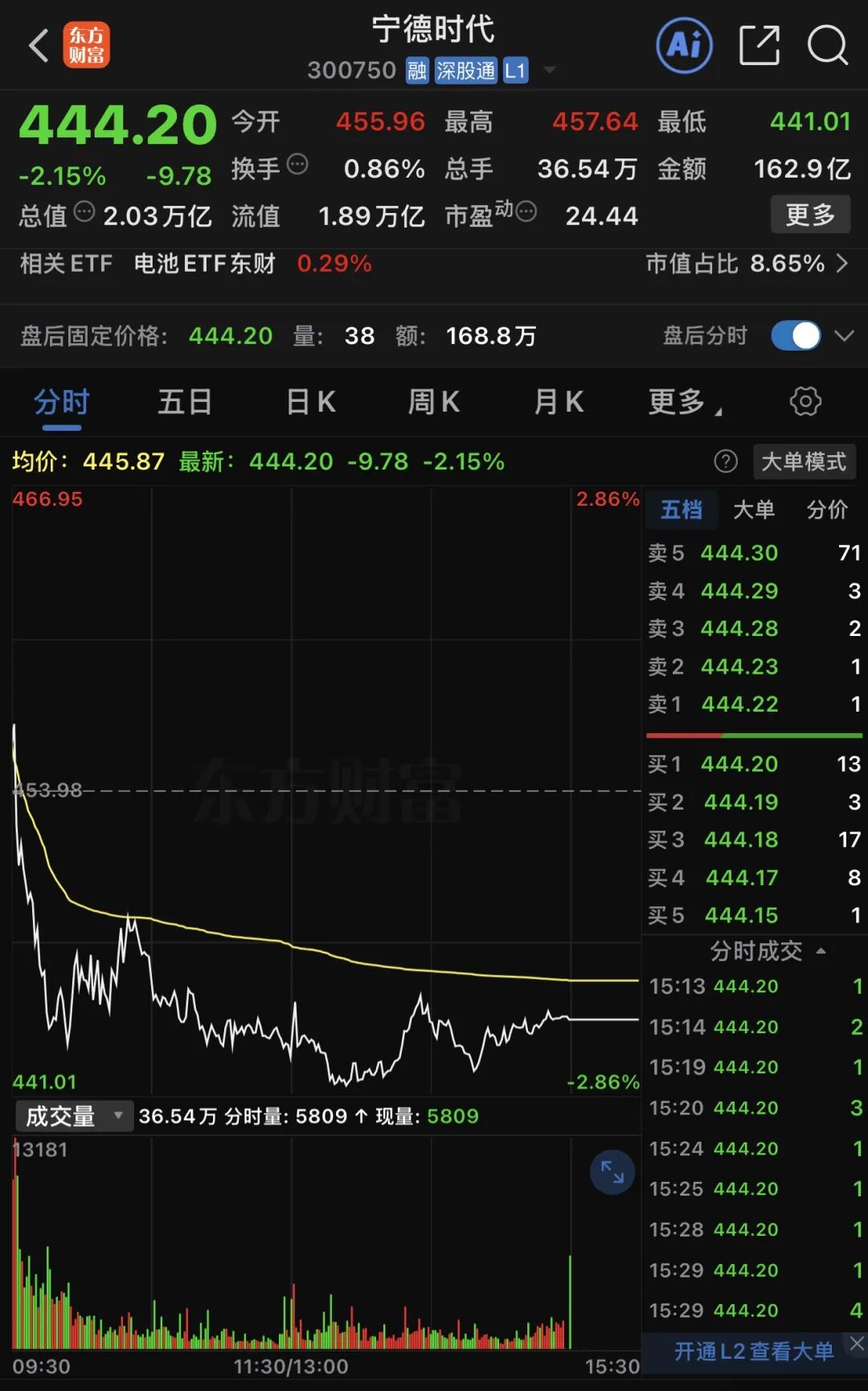Screen dimensions: 868x1391
Task: Expand the 盘后固定价格 section chevron
Action: 844,336
